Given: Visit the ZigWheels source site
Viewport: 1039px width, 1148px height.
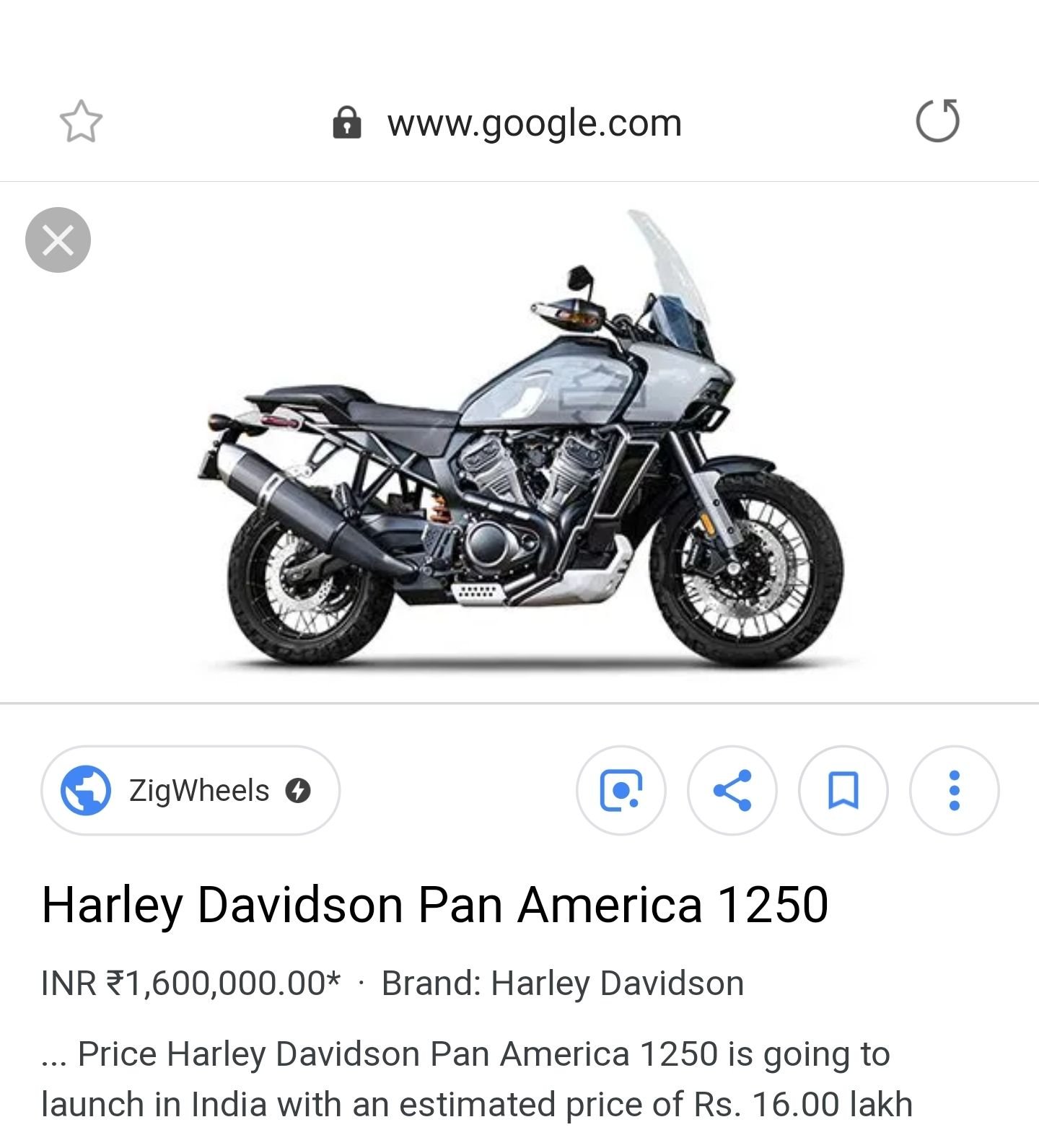Looking at the screenshot, I should click(190, 790).
